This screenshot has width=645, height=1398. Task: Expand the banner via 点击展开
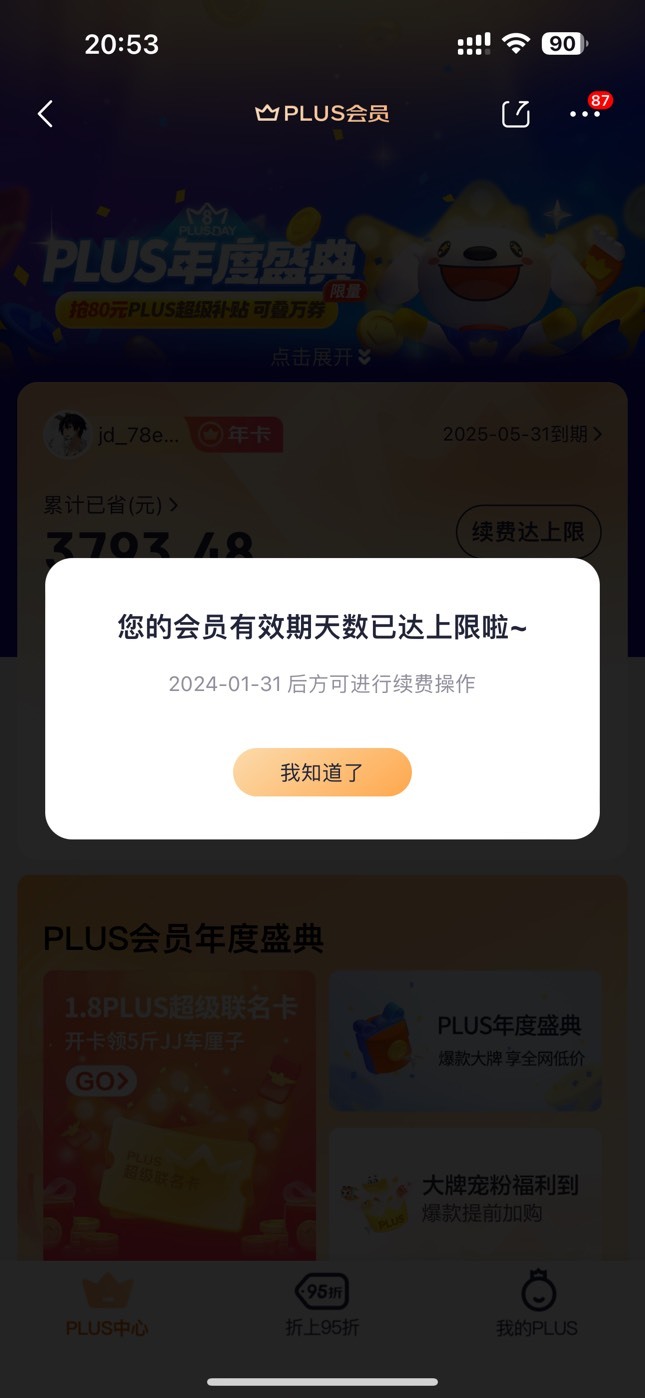[x=321, y=357]
